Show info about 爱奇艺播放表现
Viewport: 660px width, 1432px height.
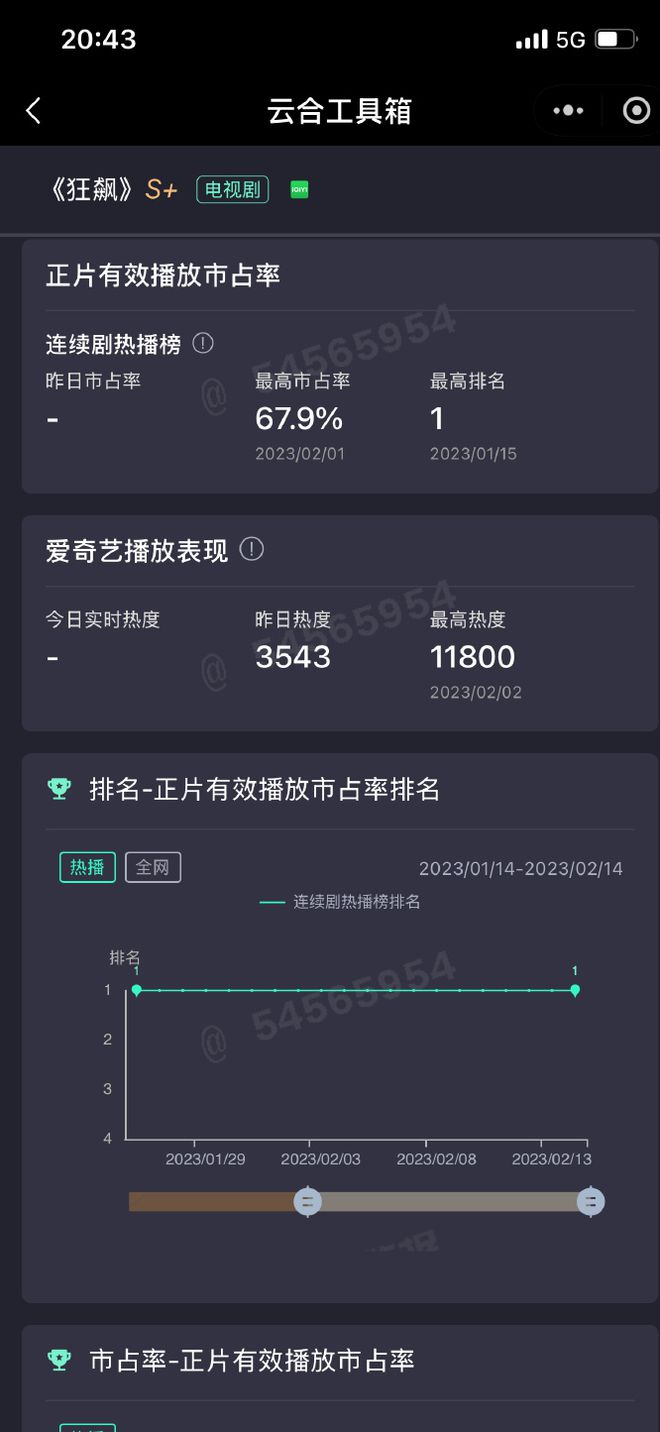point(252,550)
